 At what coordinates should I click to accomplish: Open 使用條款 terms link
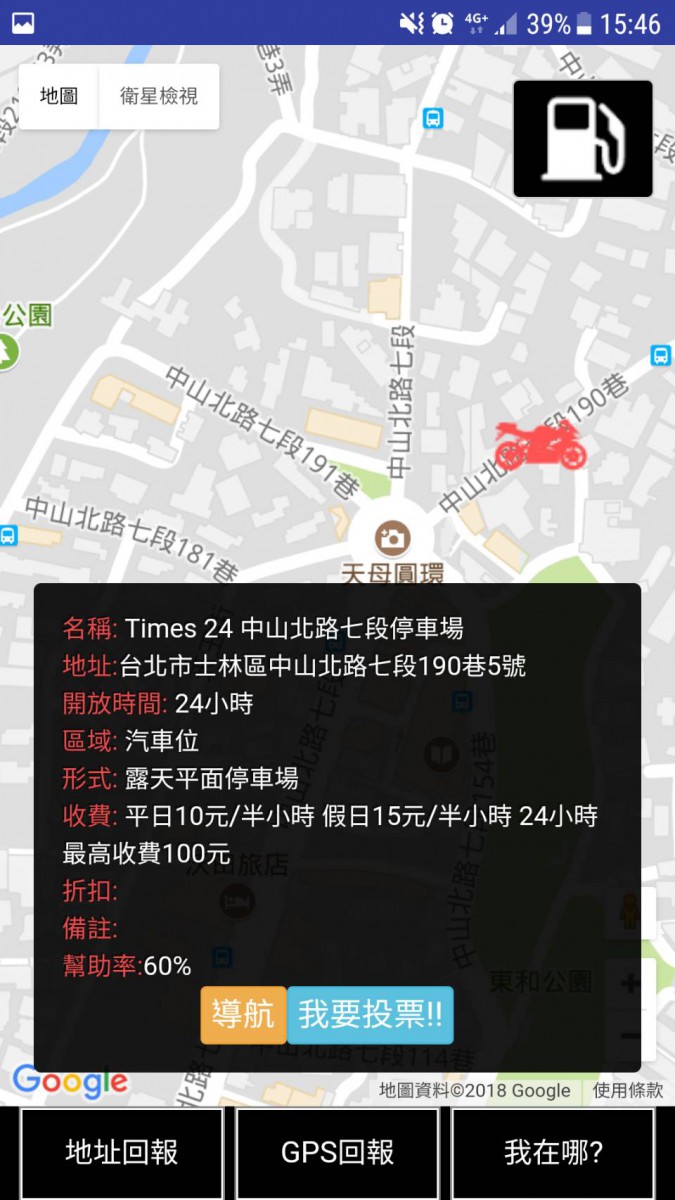click(628, 1090)
